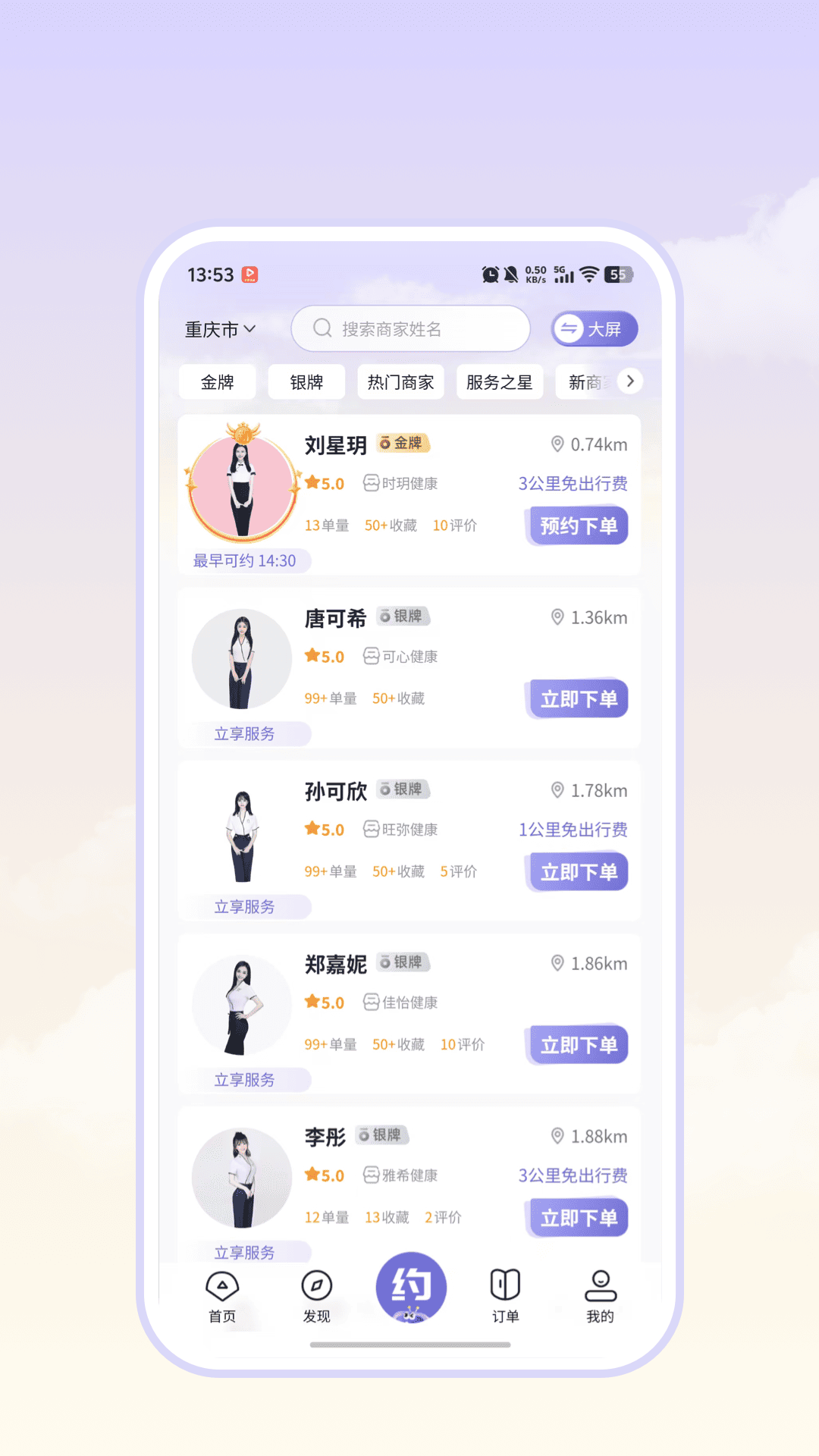The height and width of the screenshot is (1456, 819).
Task: Click the 金牌 medal badge beside 刘星玥
Action: pos(404,444)
